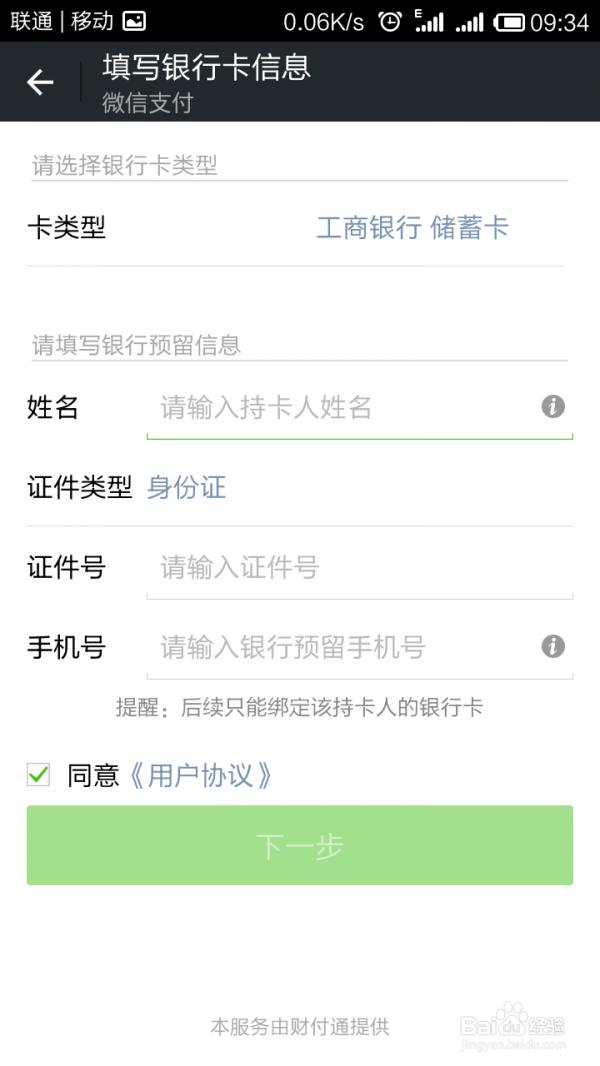
Task: Open the 《用户协议》 link
Action: (200, 775)
